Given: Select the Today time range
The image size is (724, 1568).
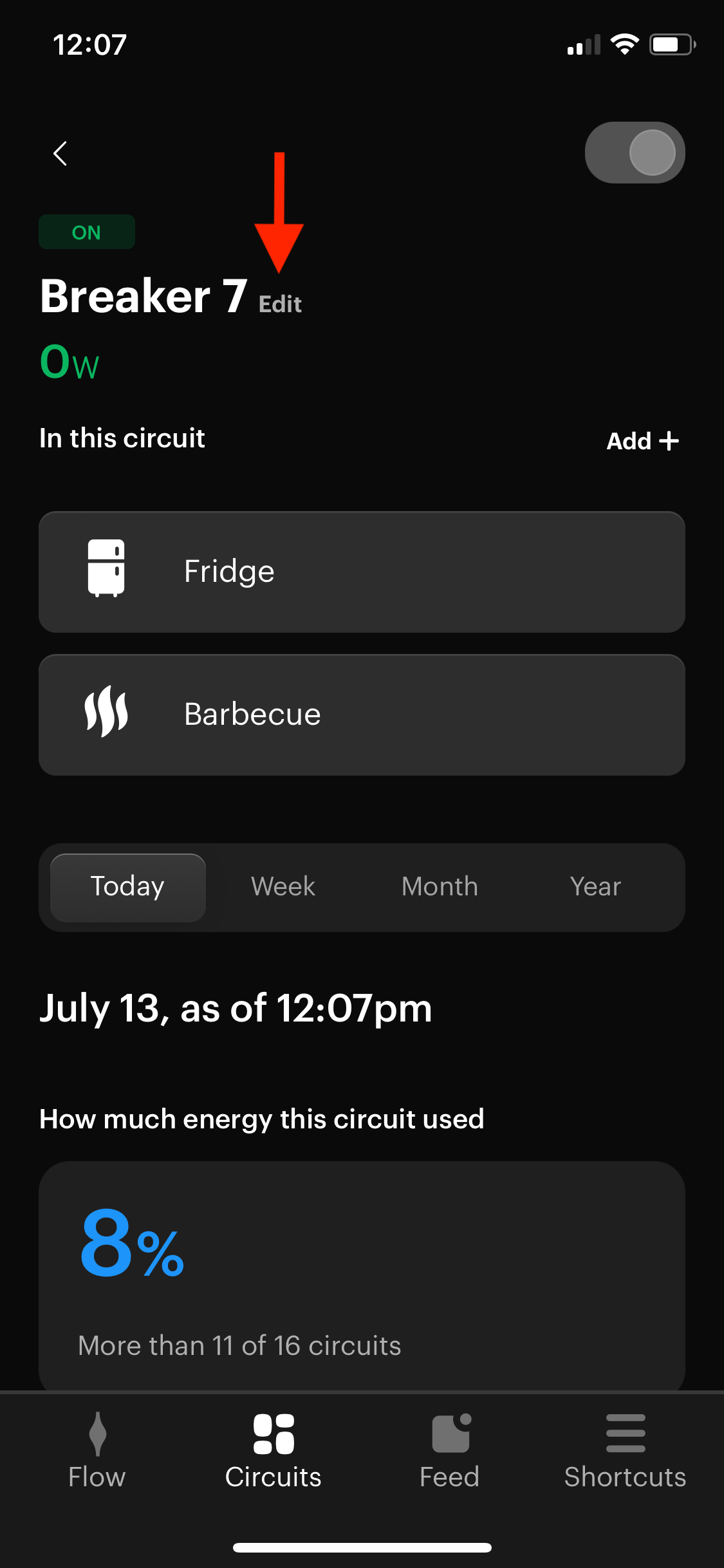Looking at the screenshot, I should (128, 887).
